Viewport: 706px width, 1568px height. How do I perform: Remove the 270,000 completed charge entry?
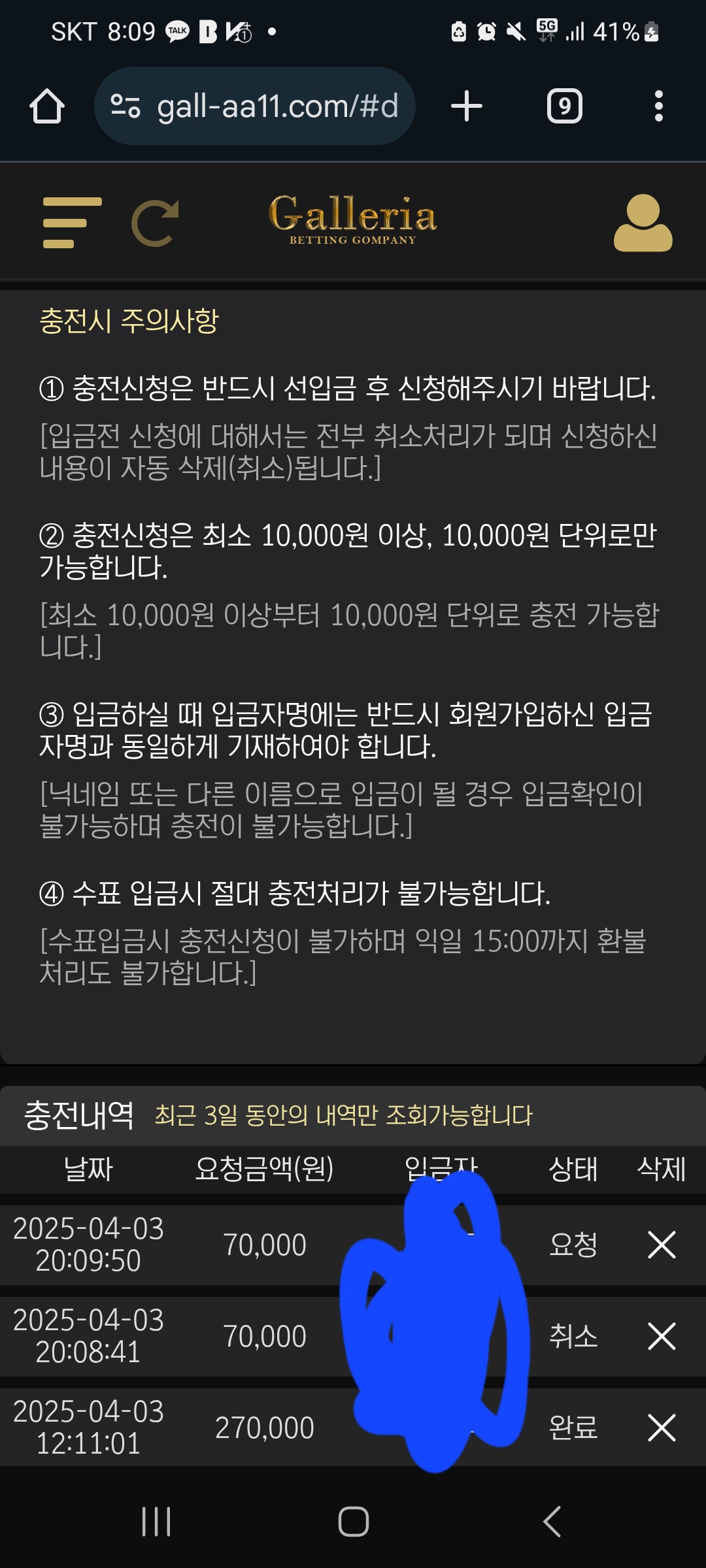[661, 1428]
